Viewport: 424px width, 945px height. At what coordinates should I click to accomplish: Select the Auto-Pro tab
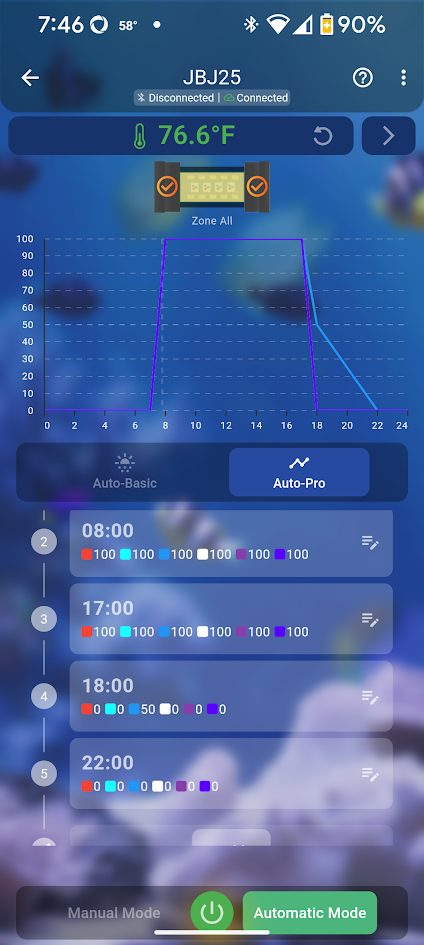coord(299,472)
